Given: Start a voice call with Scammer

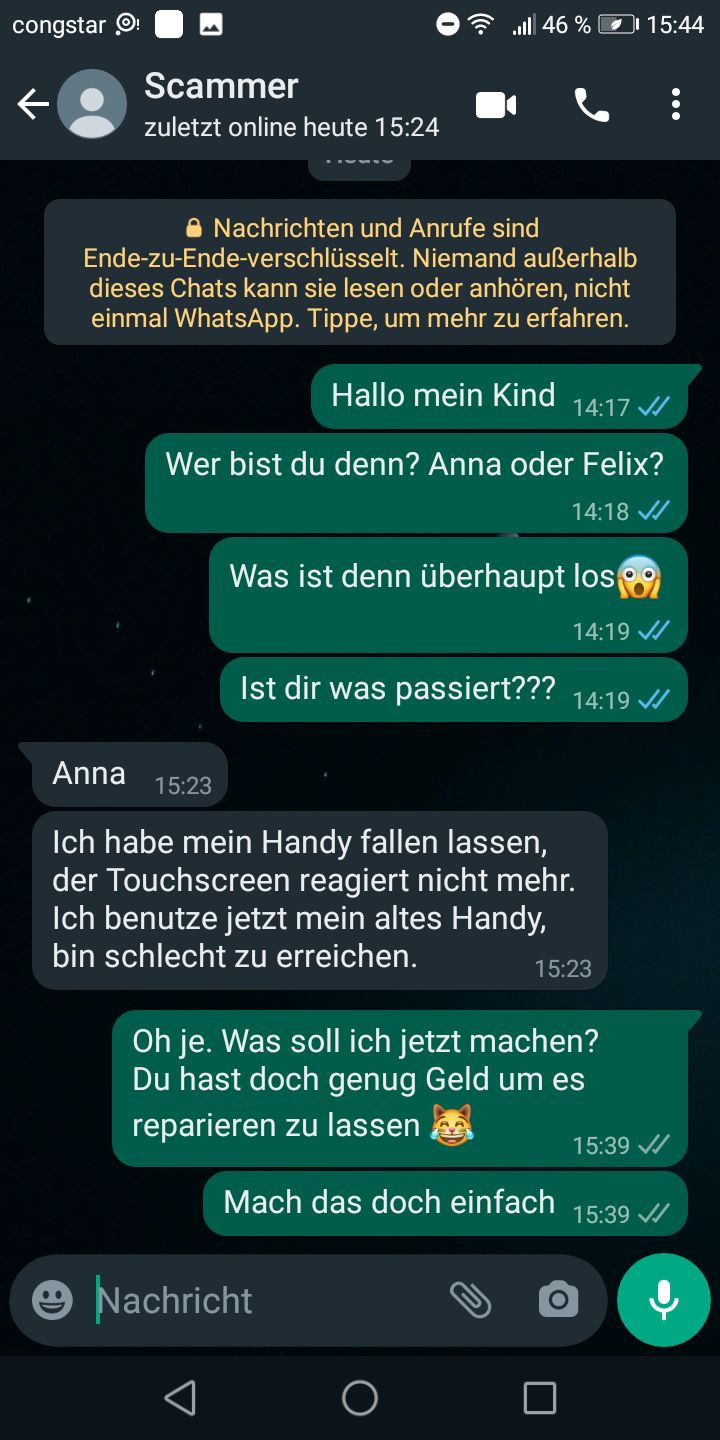Looking at the screenshot, I should tap(591, 104).
